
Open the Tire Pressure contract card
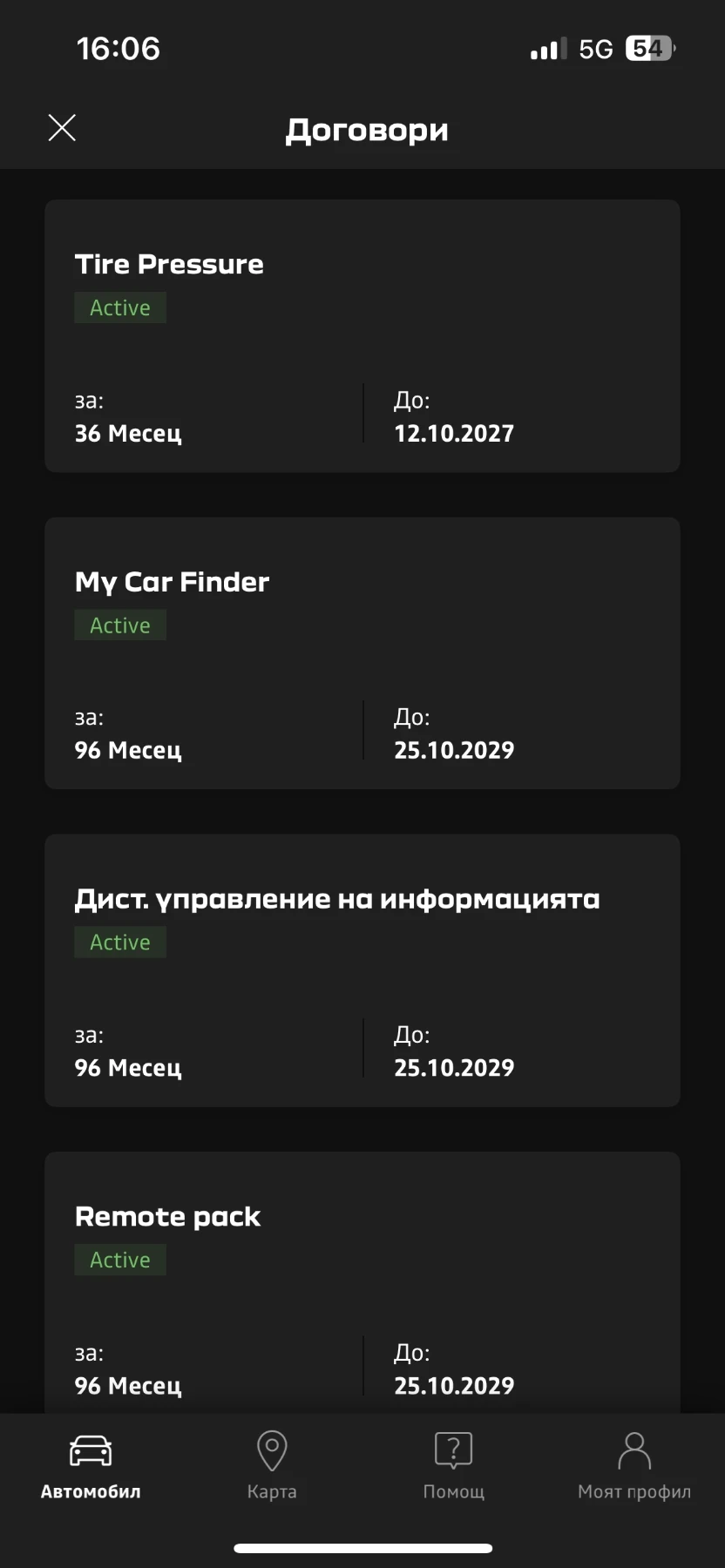362,337
